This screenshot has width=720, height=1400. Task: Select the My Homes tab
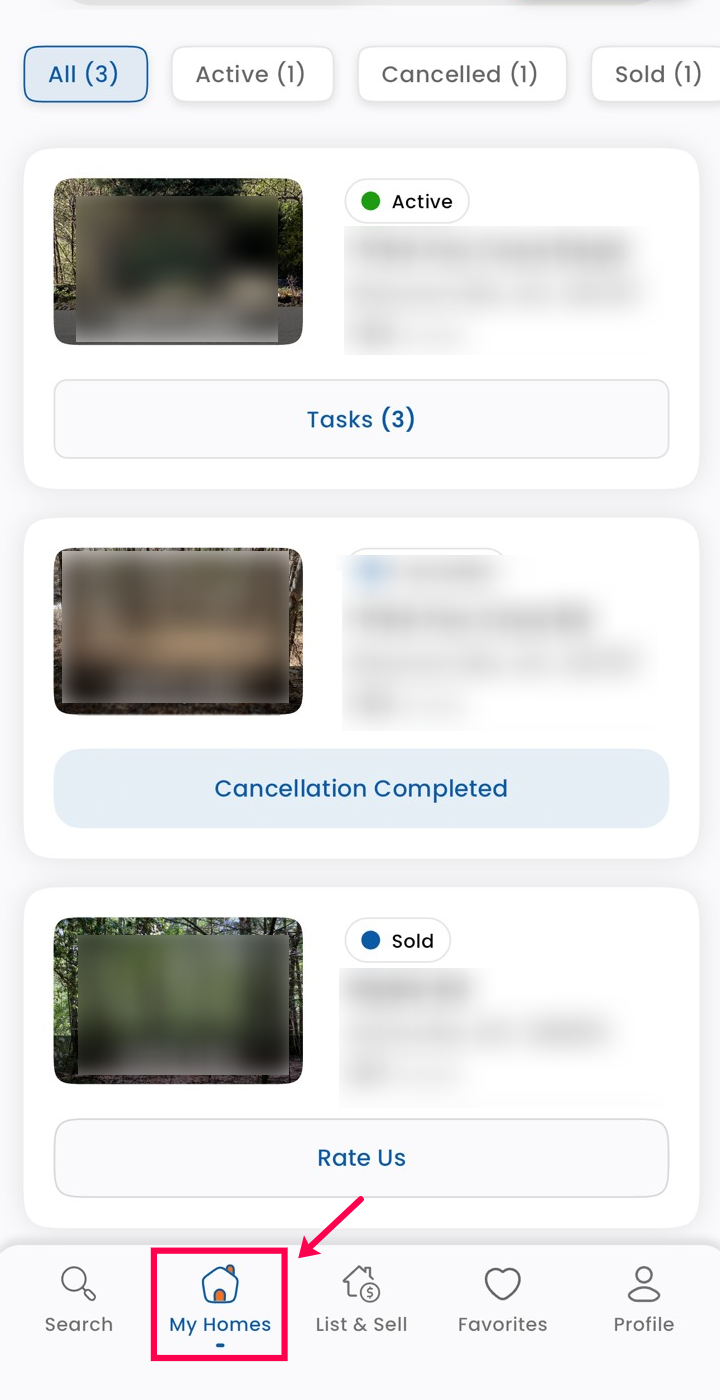pyautogui.click(x=220, y=1299)
